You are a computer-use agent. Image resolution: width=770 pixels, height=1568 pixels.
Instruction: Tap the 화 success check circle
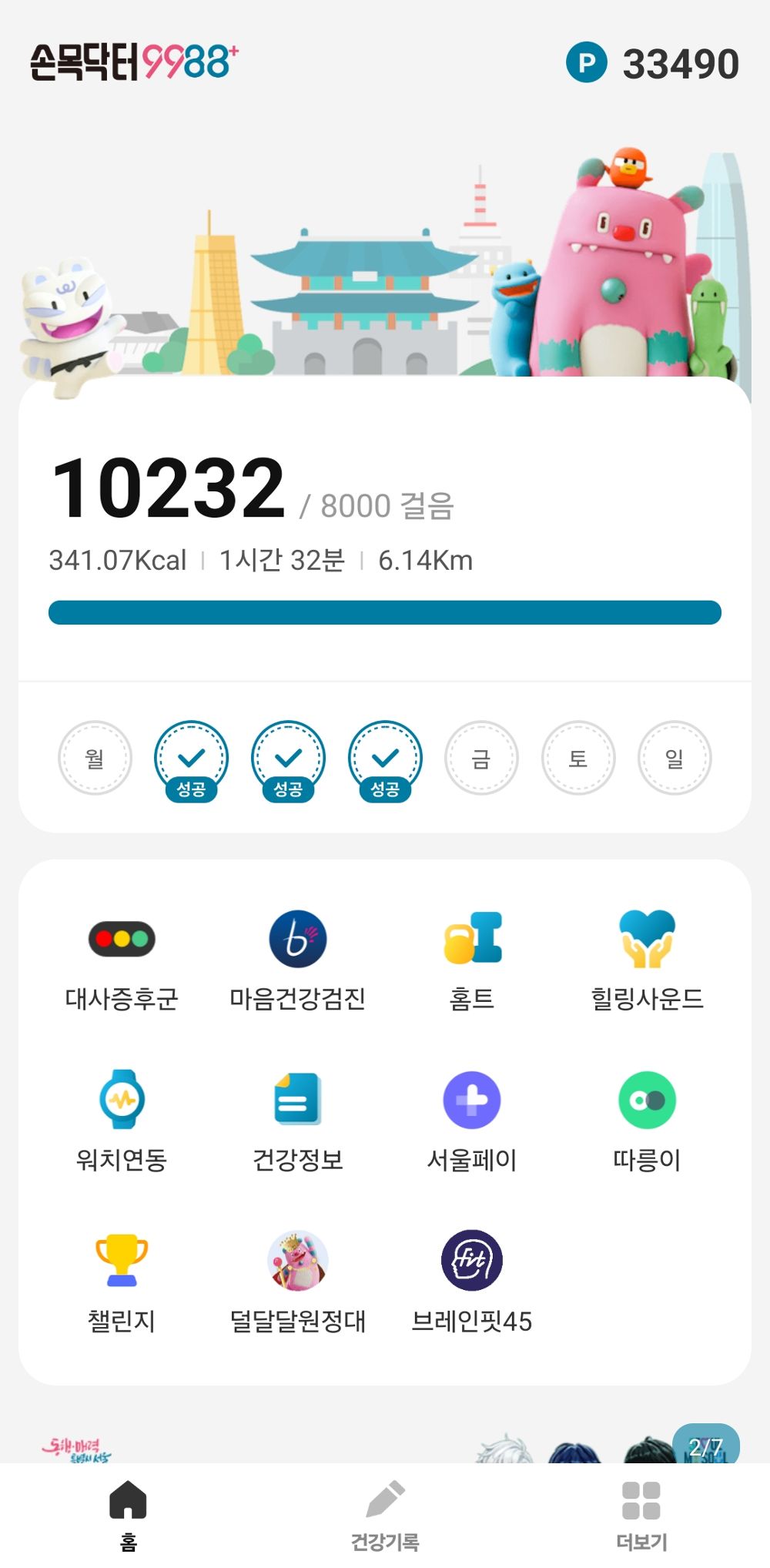click(x=191, y=758)
